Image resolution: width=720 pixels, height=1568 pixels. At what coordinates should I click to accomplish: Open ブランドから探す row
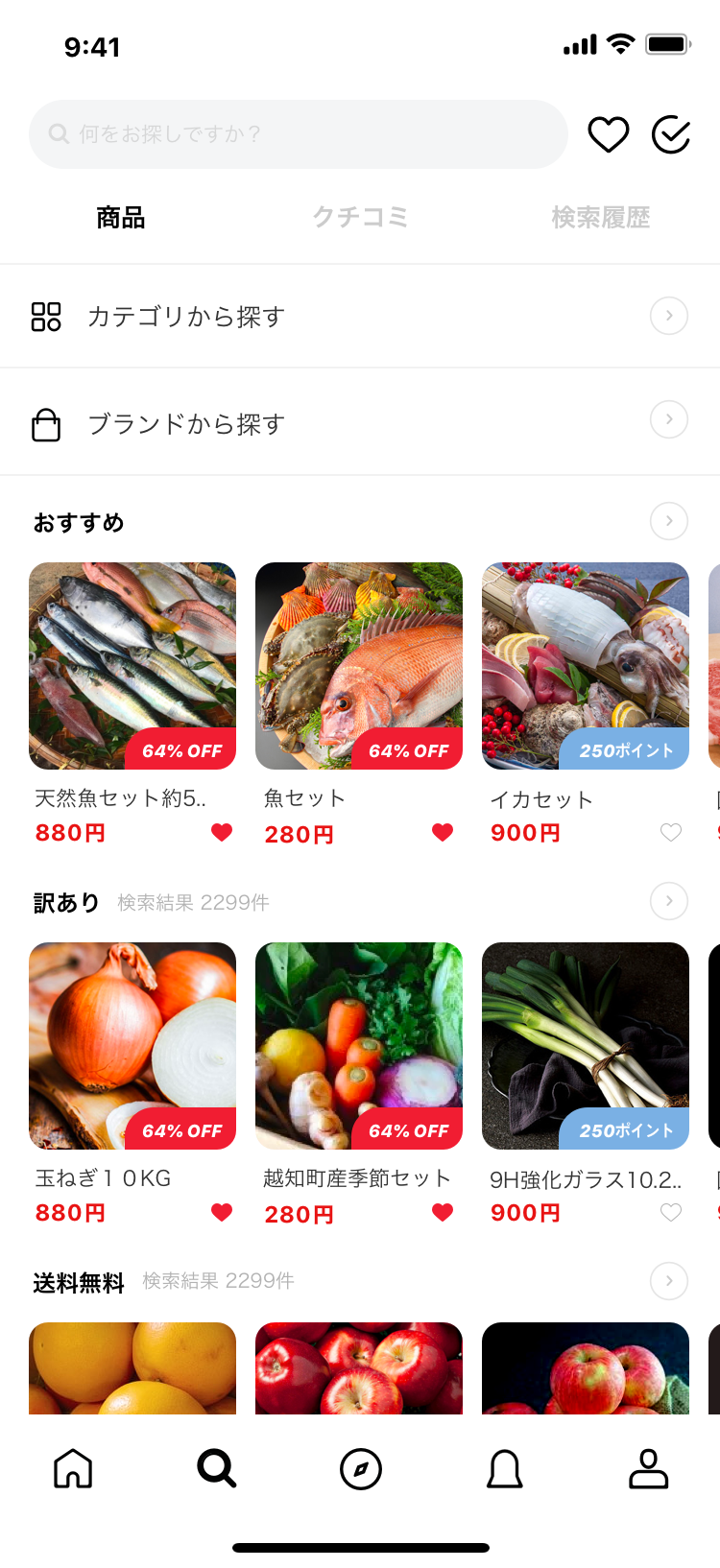360,423
